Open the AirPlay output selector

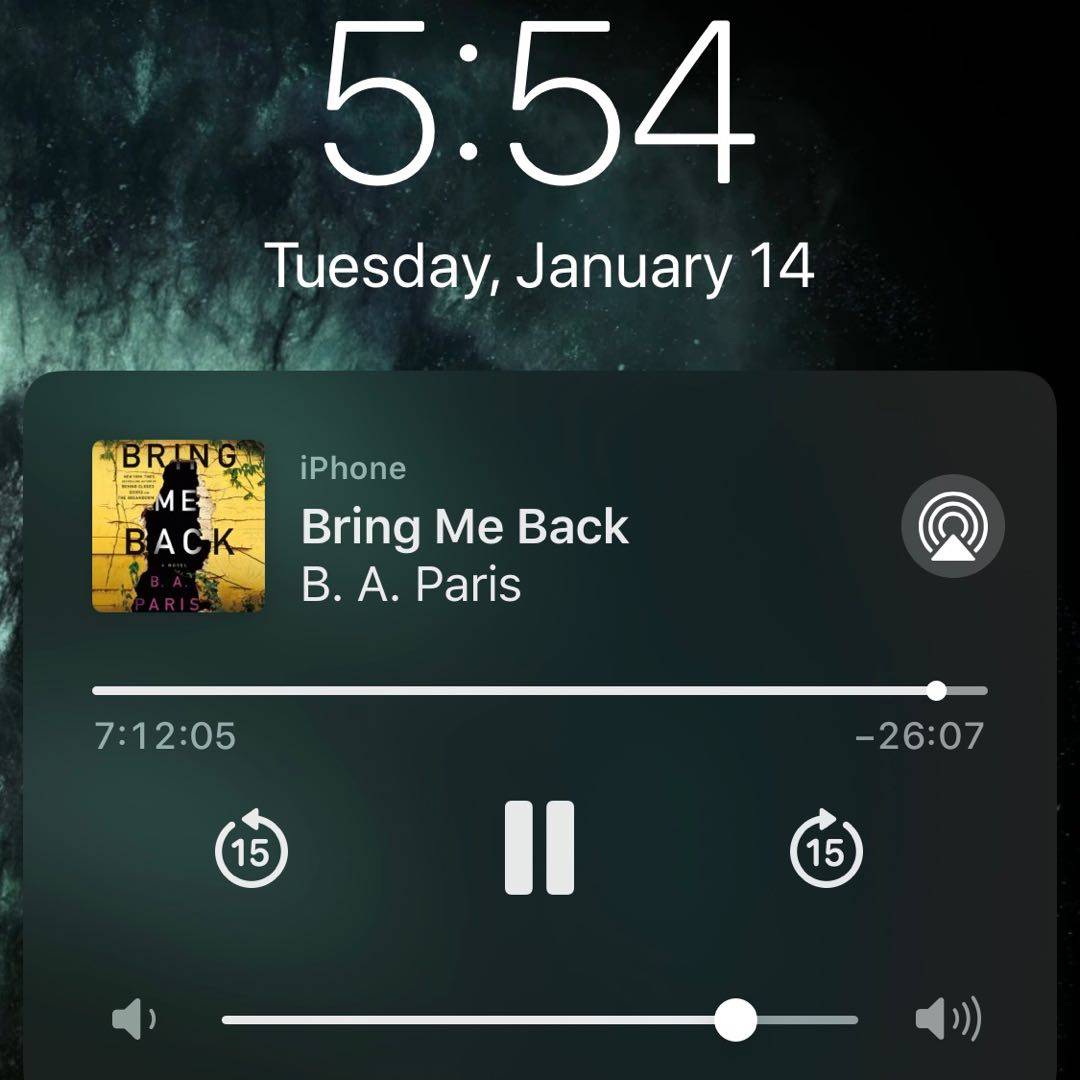click(x=952, y=526)
